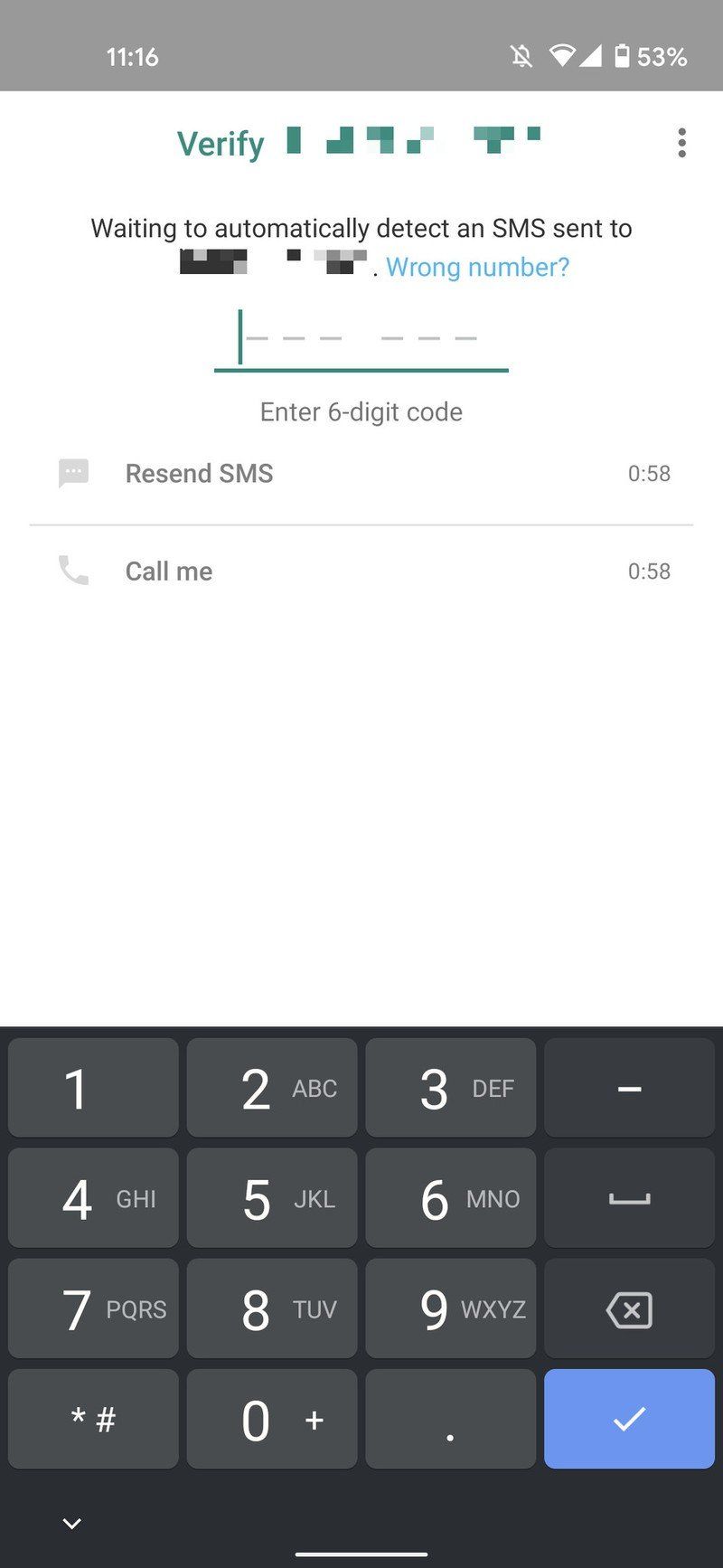Tap the gesture navigation bar handle
The image size is (723, 1568).
click(x=361, y=1552)
